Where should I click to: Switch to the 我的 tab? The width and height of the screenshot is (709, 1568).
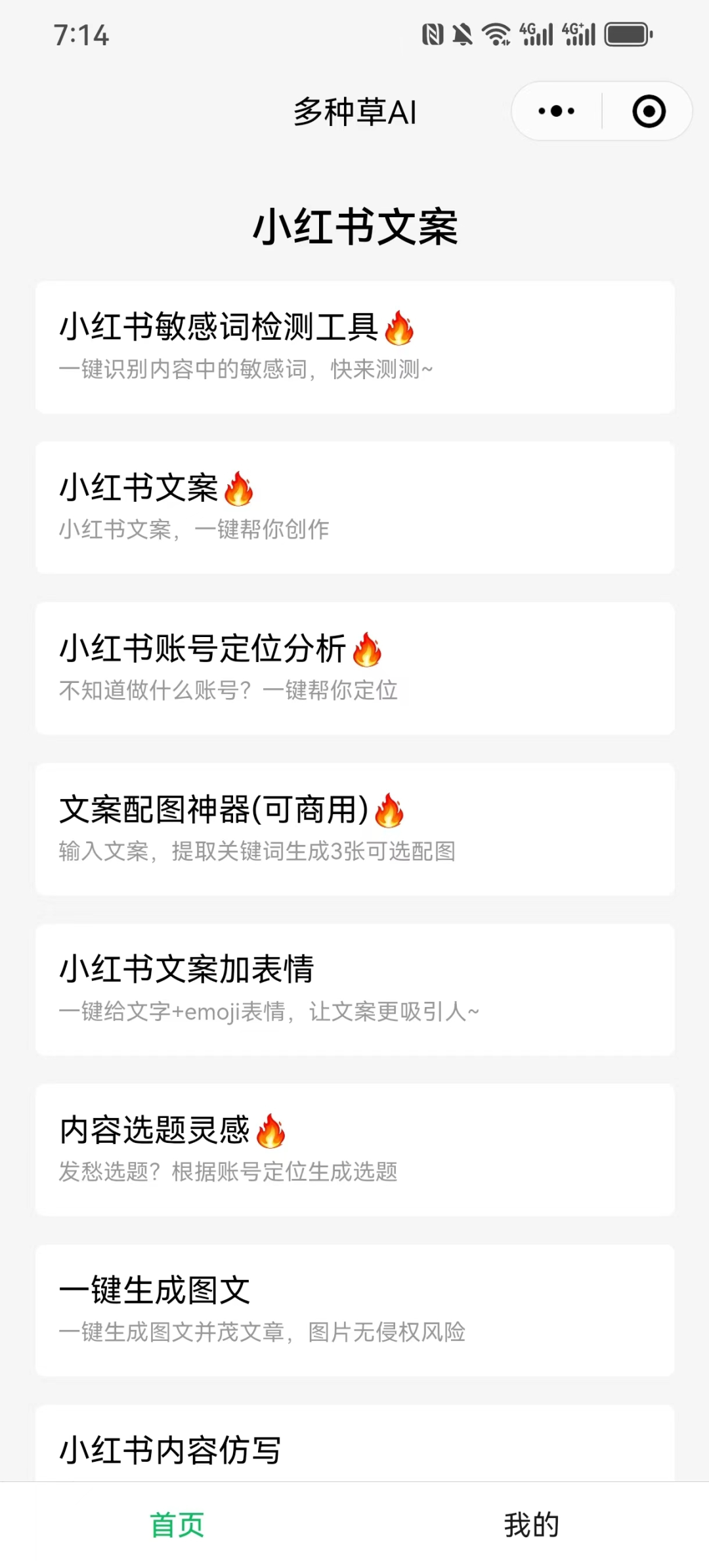[532, 1525]
